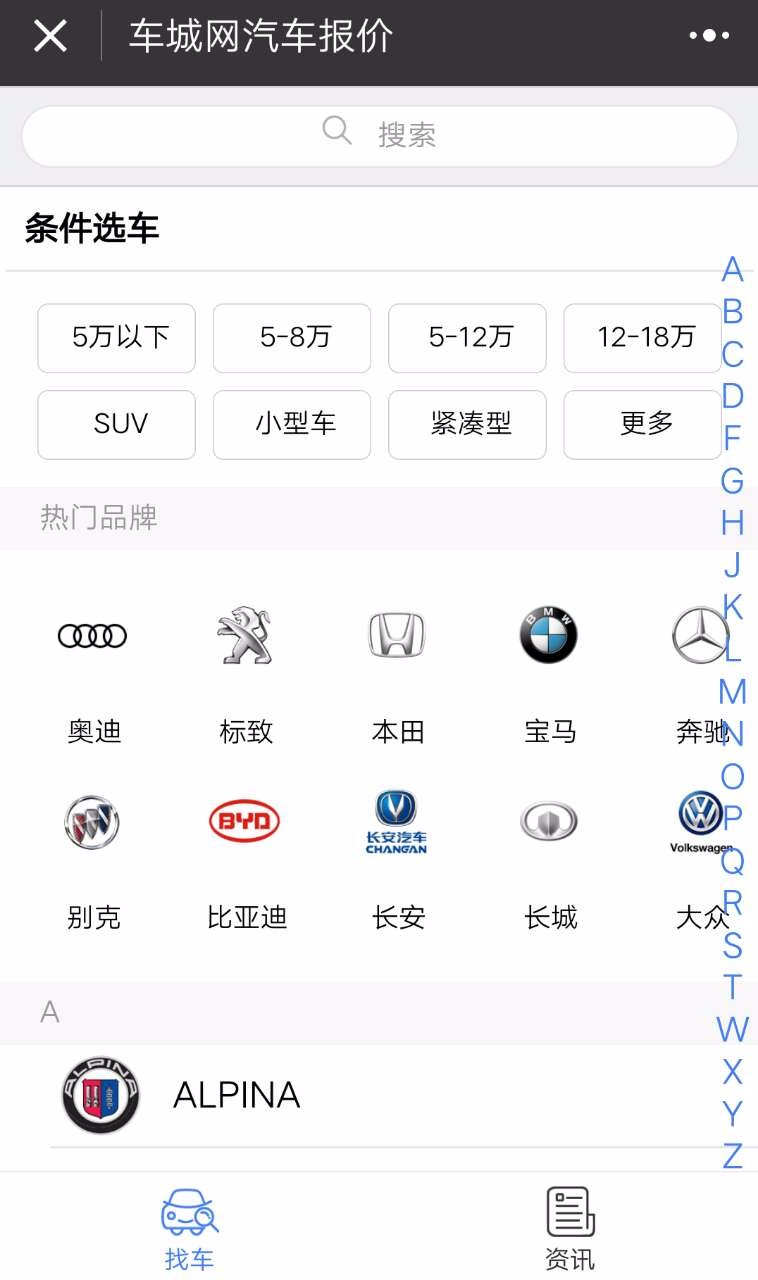Close the 车城网汽车报价 page
The height and width of the screenshot is (1280, 758).
[x=50, y=36]
